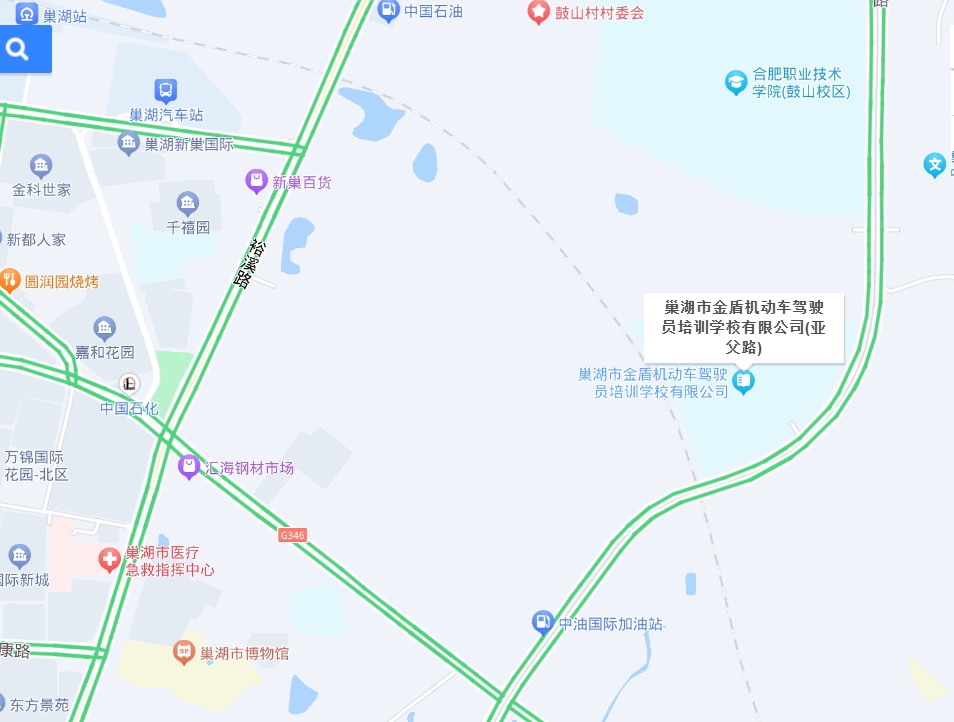
Task: Select the 鼓山村村委会 marker
Action: pos(539,12)
